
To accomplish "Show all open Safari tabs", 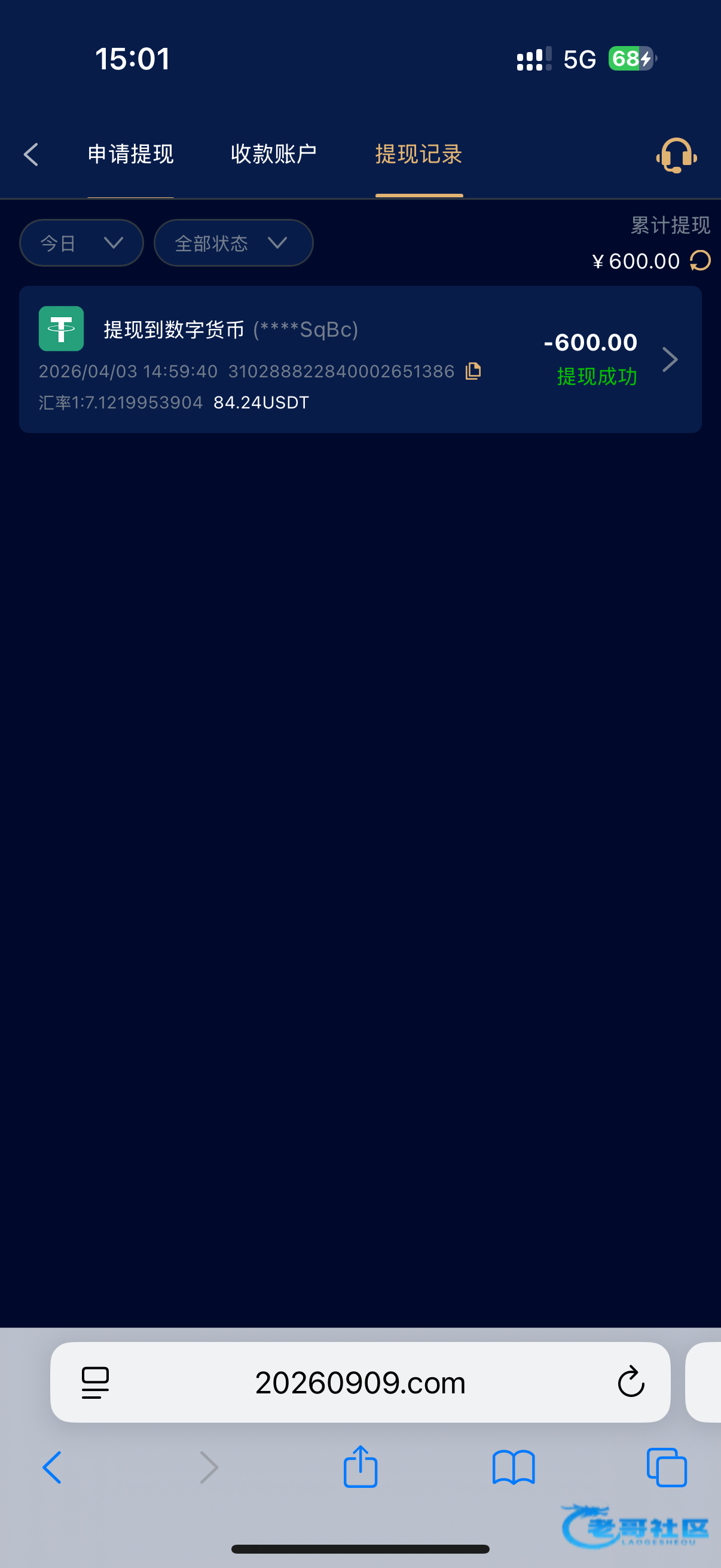I will click(666, 1468).
